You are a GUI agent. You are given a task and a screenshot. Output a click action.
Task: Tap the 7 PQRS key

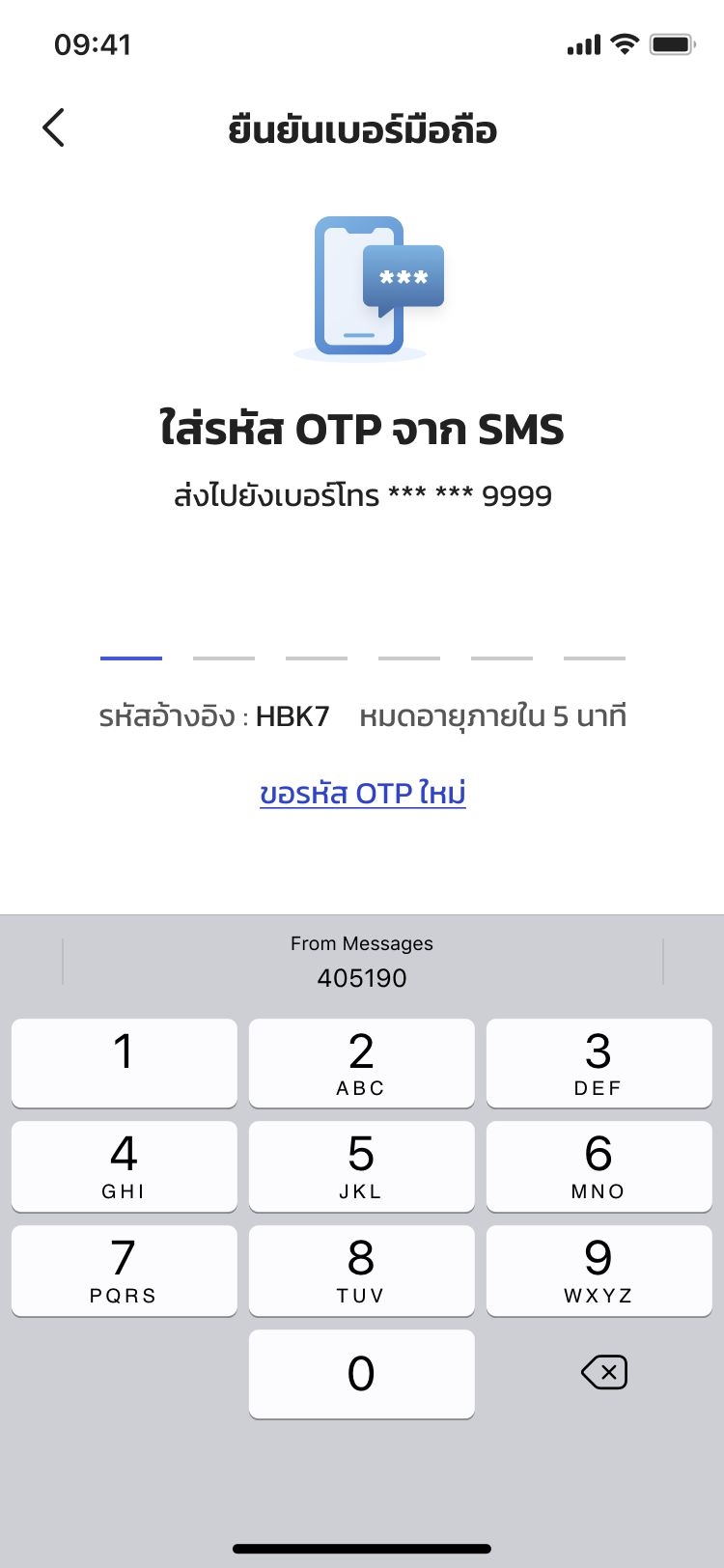125,1271
